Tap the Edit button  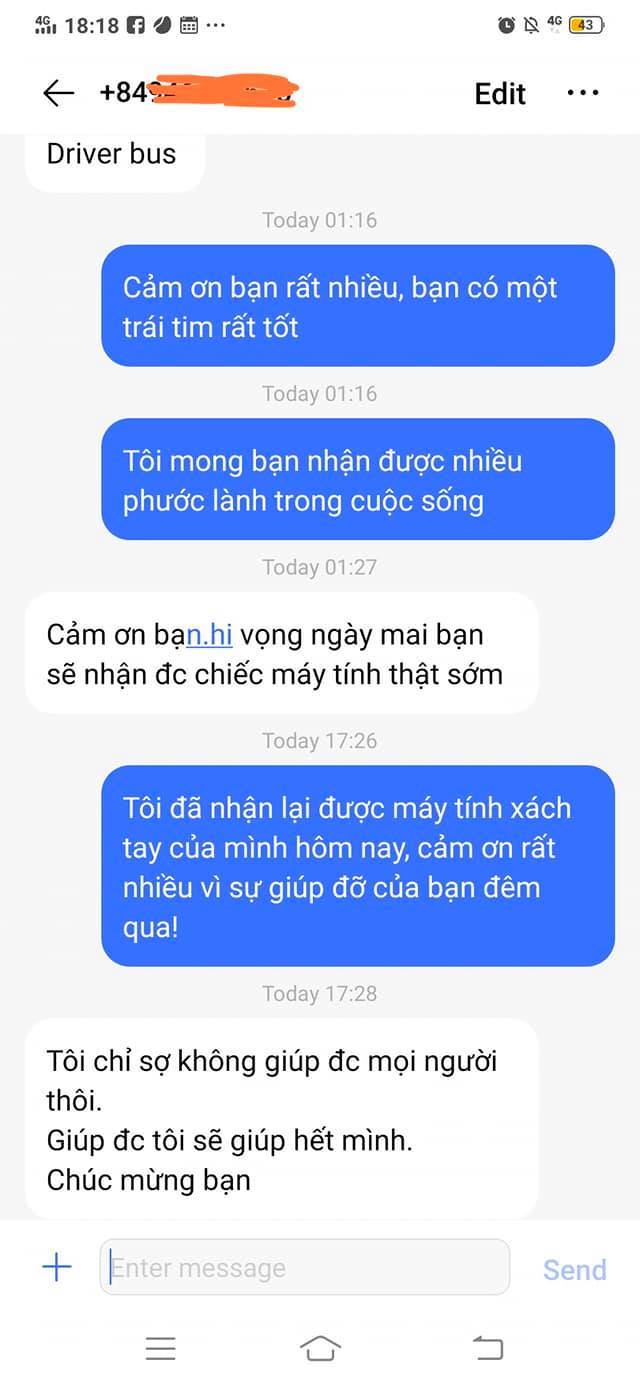point(500,94)
